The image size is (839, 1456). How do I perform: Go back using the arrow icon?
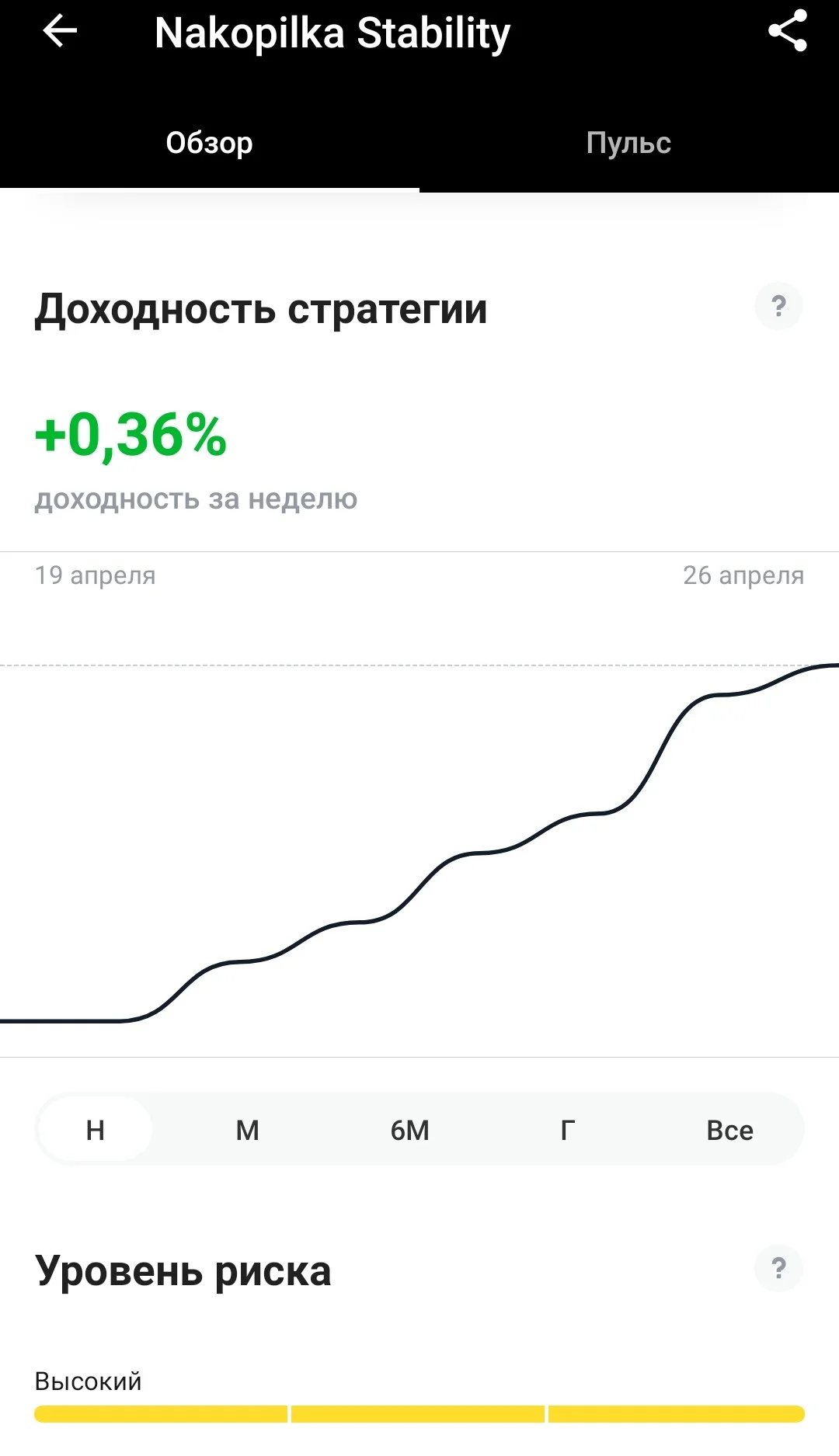coord(60,32)
